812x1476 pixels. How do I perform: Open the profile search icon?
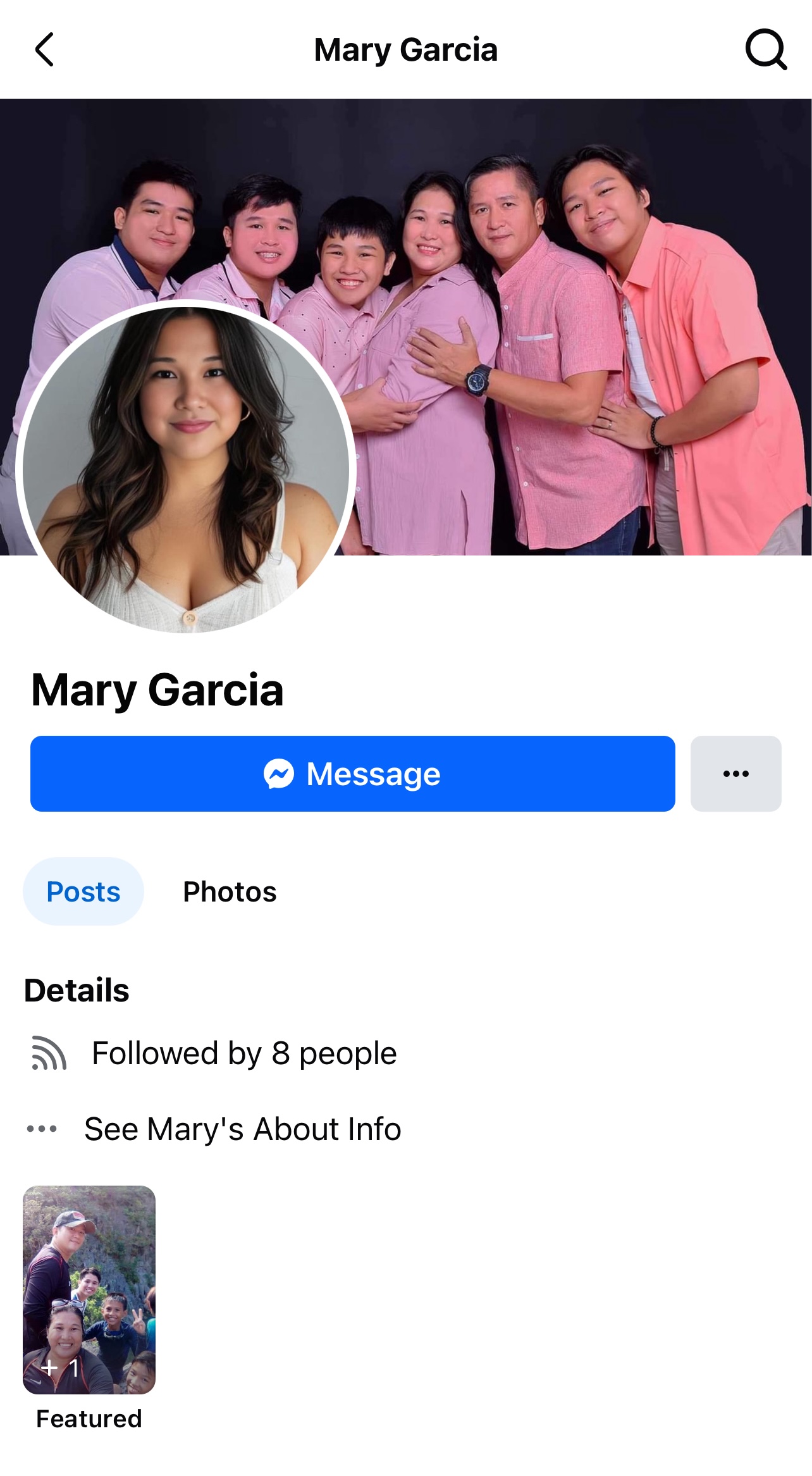click(x=766, y=49)
